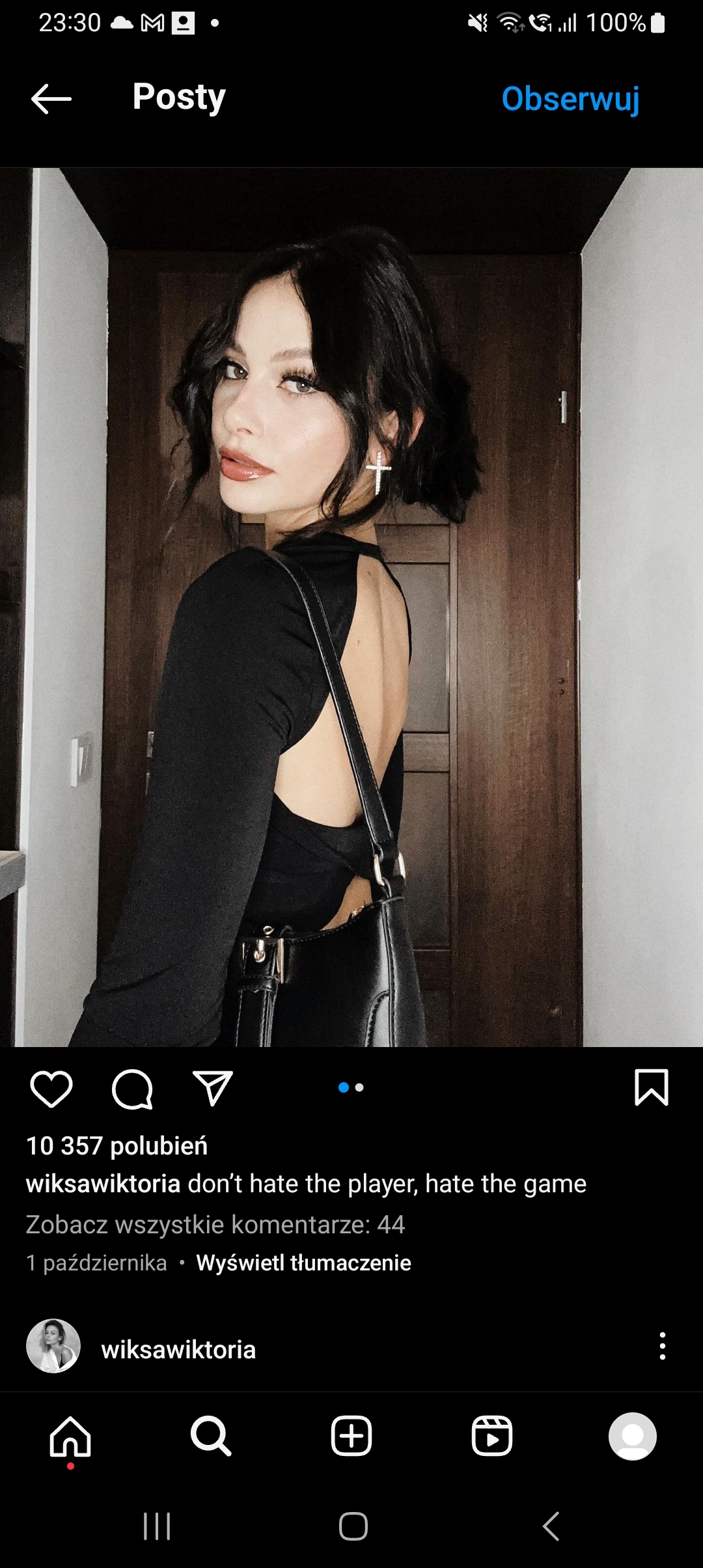Open your own profile tab
Image resolution: width=703 pixels, height=1568 pixels.
(x=632, y=1436)
